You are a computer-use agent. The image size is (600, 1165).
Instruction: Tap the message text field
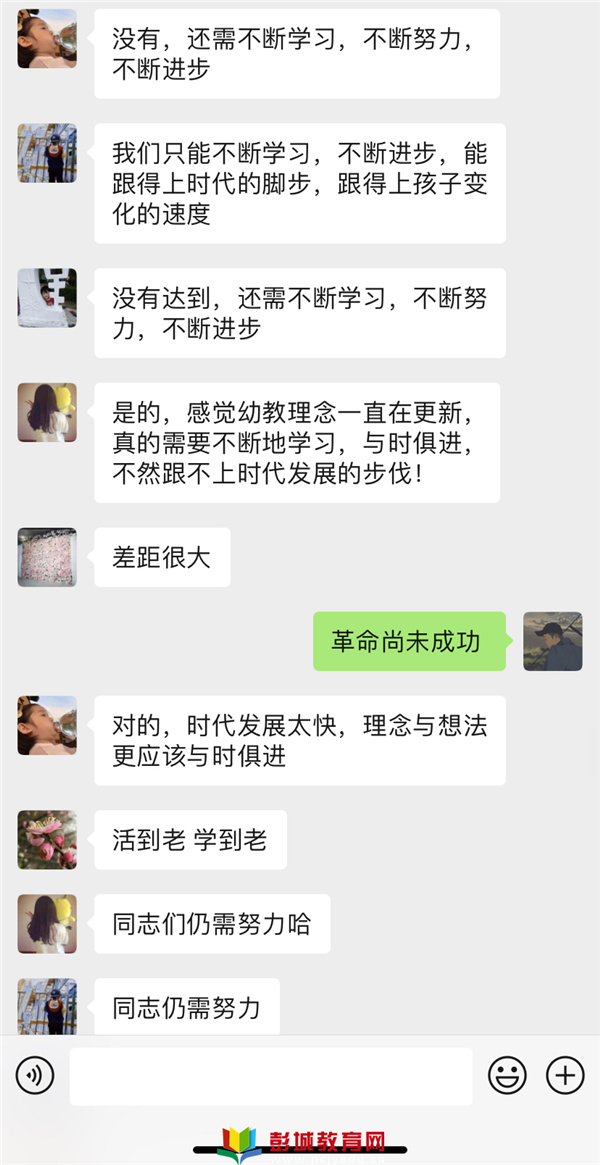pos(270,1077)
